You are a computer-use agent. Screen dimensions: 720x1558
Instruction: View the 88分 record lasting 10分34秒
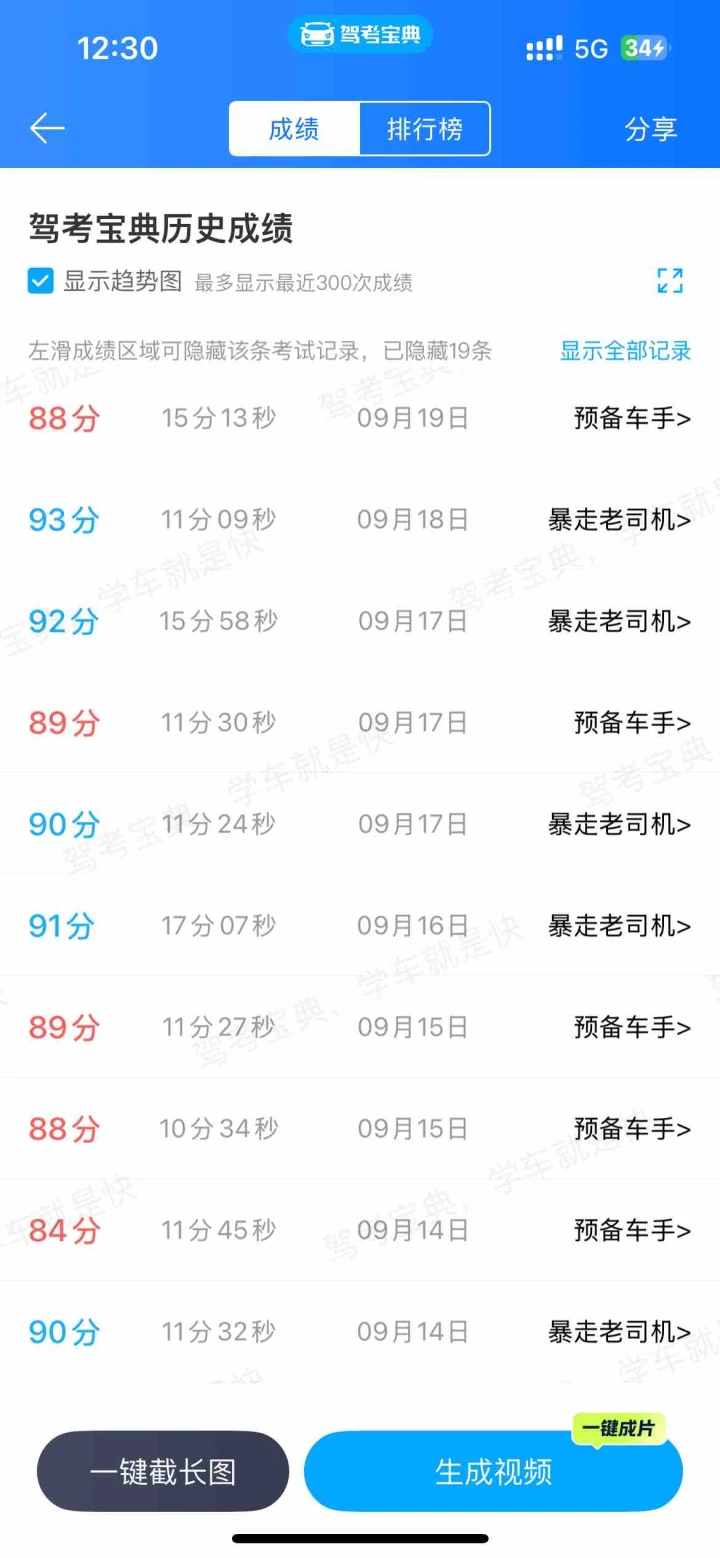point(360,1129)
